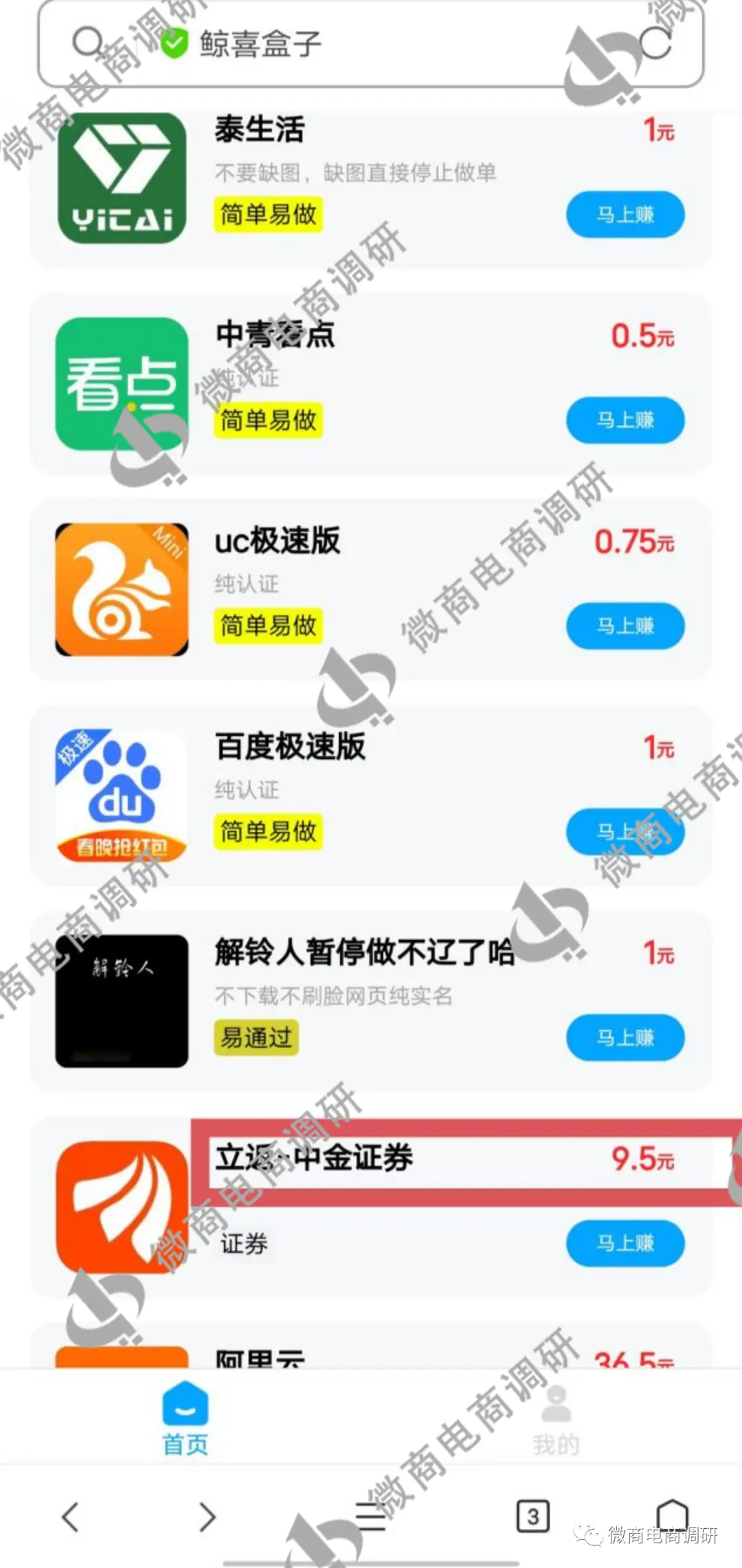Open the browser tab switcher showing 3
Viewport: 742px width, 1568px height.
point(532,1516)
